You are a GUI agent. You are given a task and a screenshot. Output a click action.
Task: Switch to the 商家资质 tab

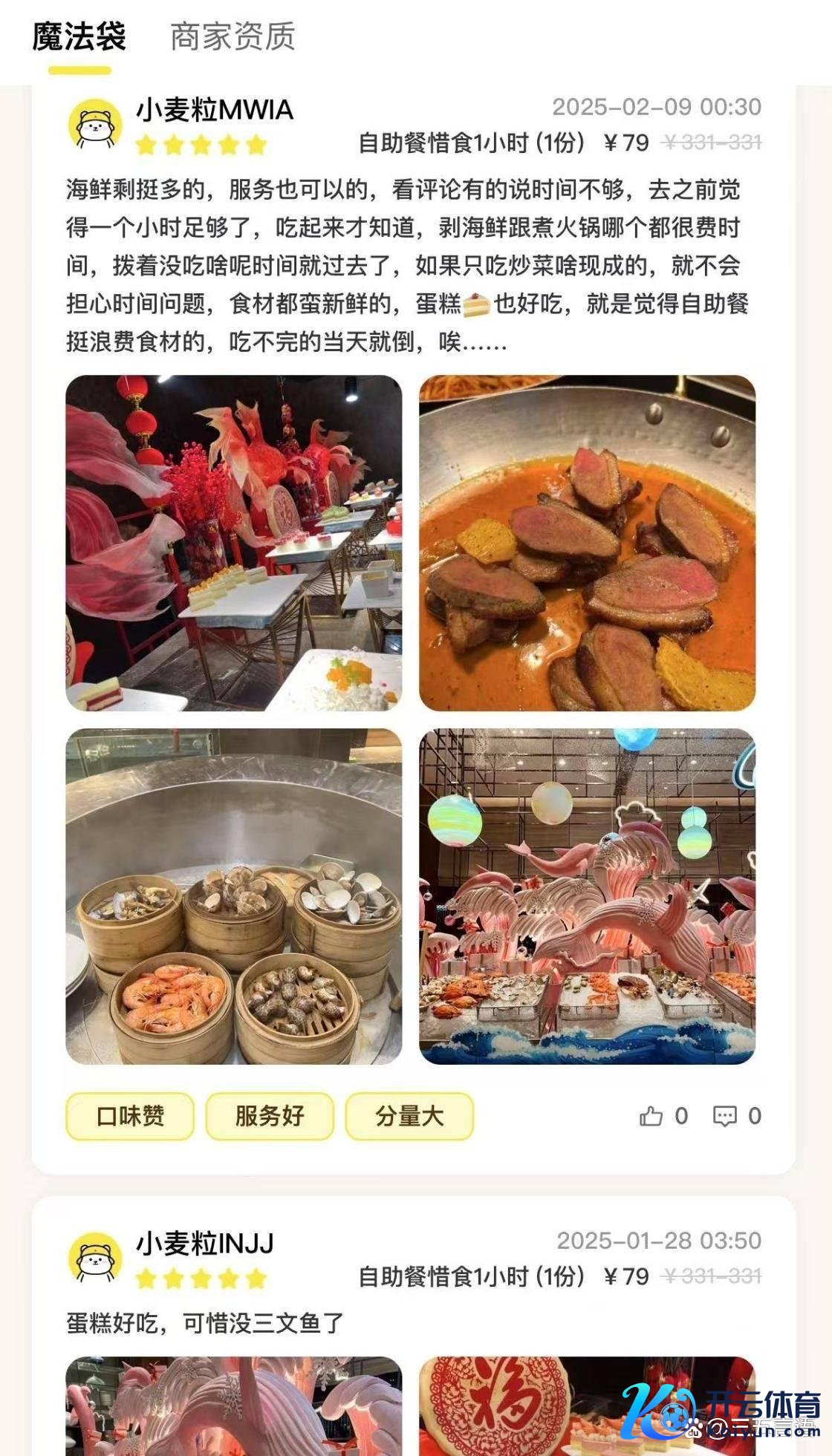(233, 37)
